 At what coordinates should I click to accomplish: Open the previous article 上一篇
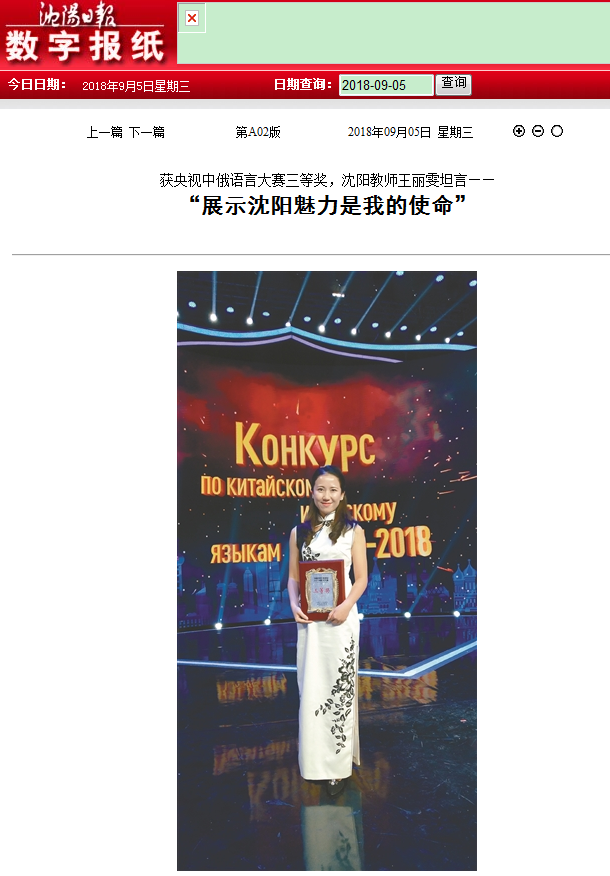(x=104, y=132)
